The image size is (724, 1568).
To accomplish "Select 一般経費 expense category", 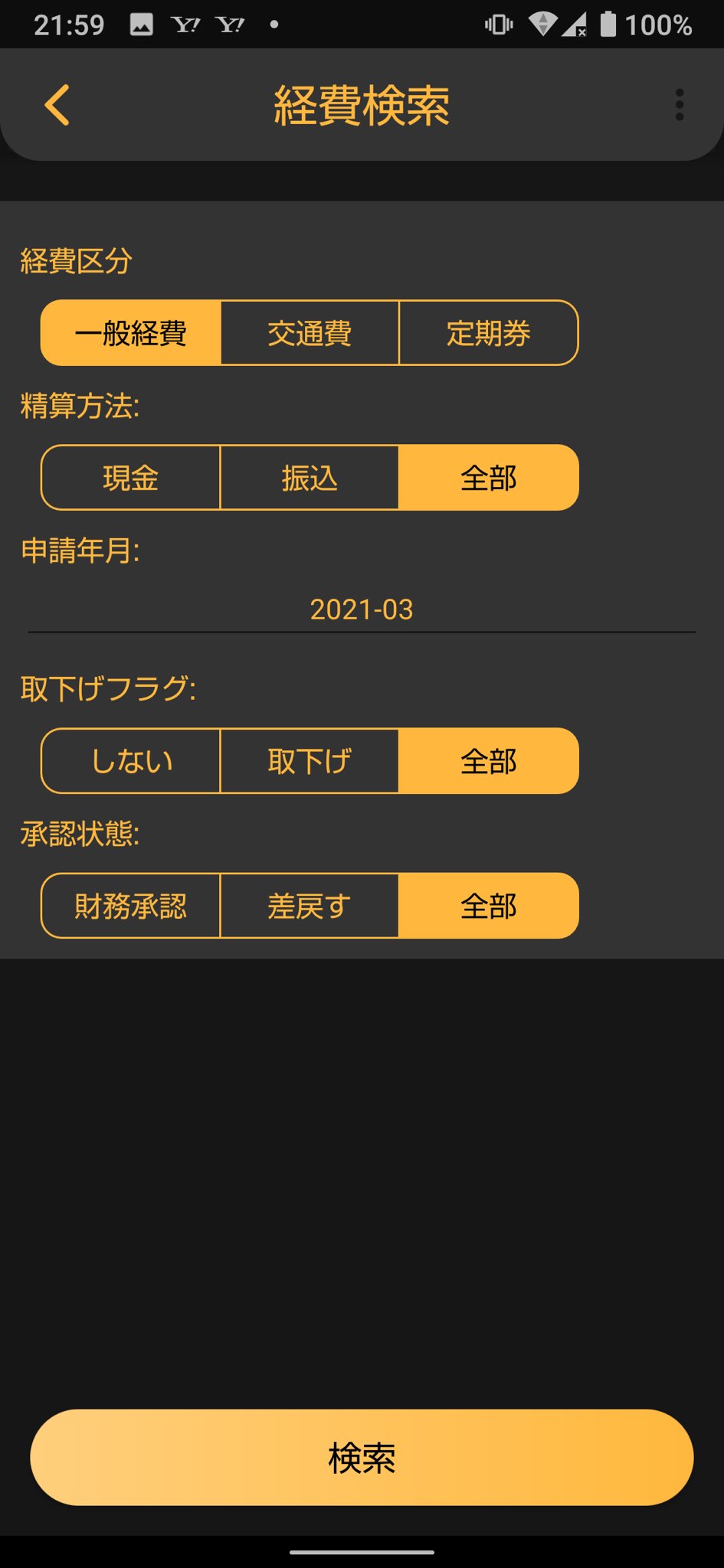I will click(131, 333).
